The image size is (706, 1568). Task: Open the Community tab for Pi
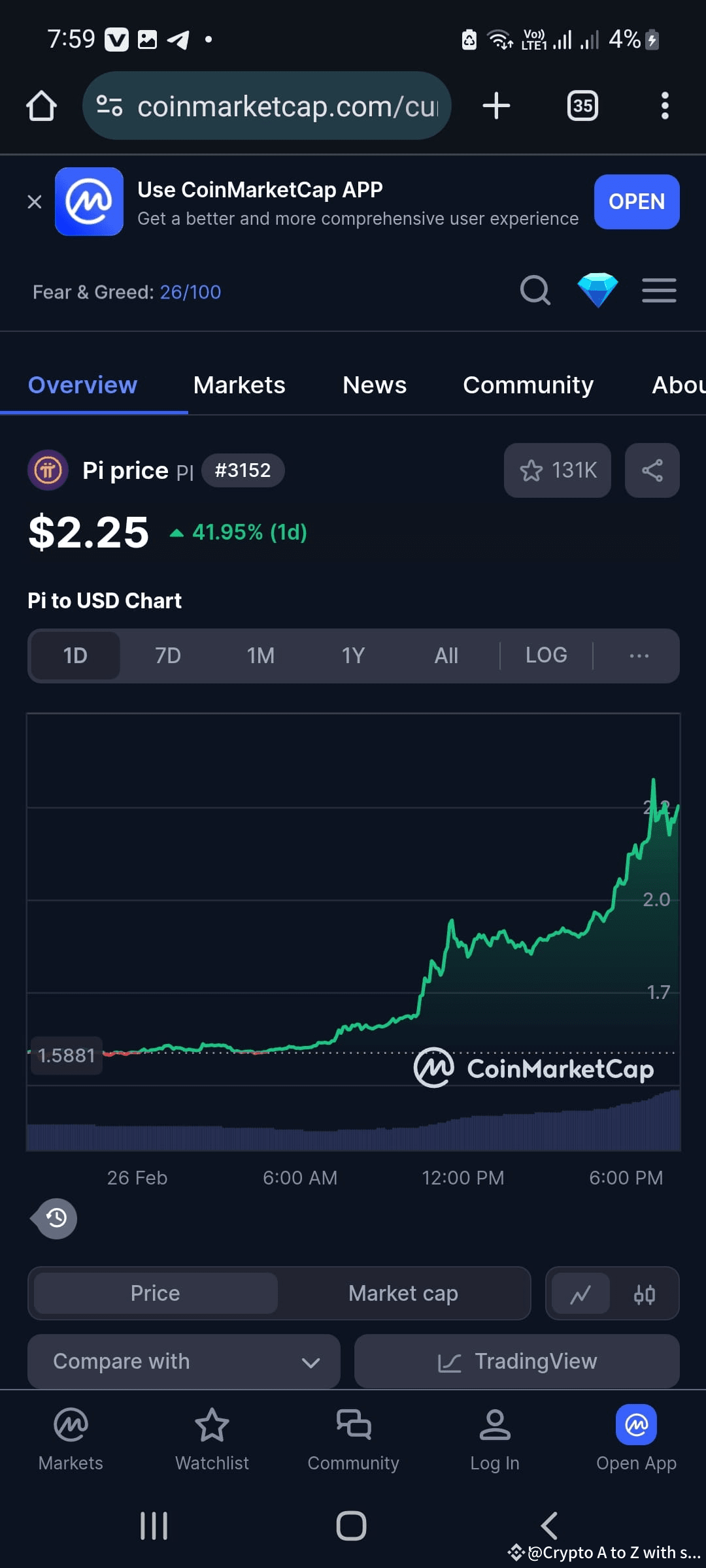[x=528, y=385]
